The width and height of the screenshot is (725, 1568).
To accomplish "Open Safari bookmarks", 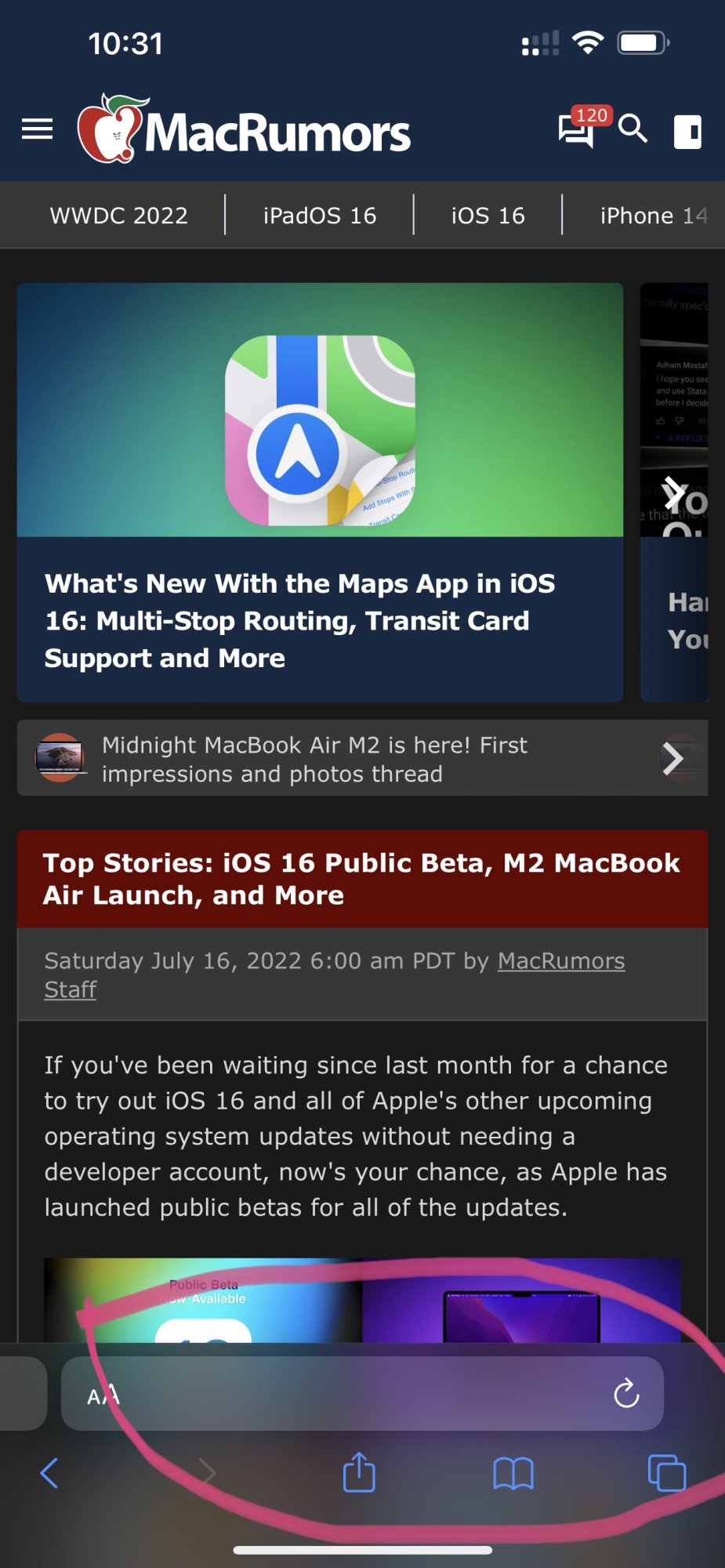I will 513,1473.
